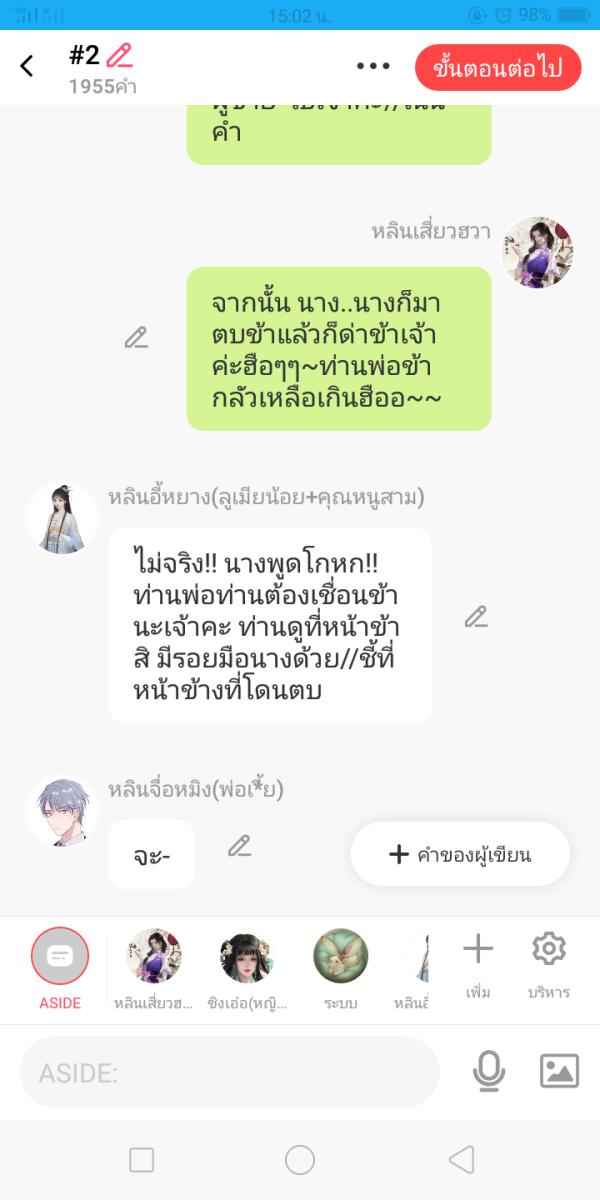Tap the microphone for voice input
The width and height of the screenshot is (600, 1200).
[488, 1072]
